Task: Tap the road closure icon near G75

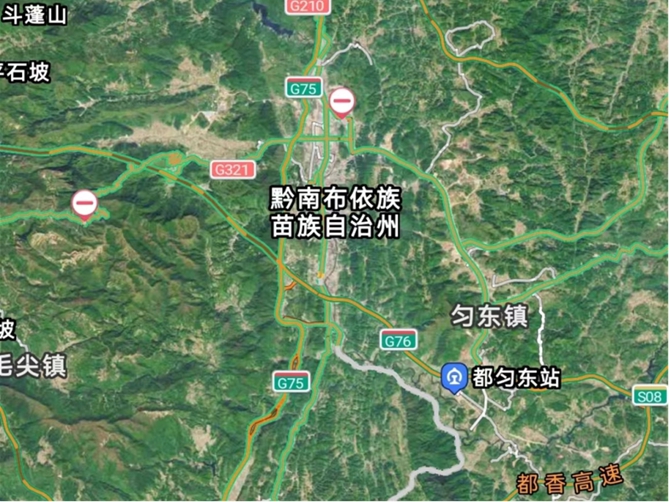Action: [342, 100]
